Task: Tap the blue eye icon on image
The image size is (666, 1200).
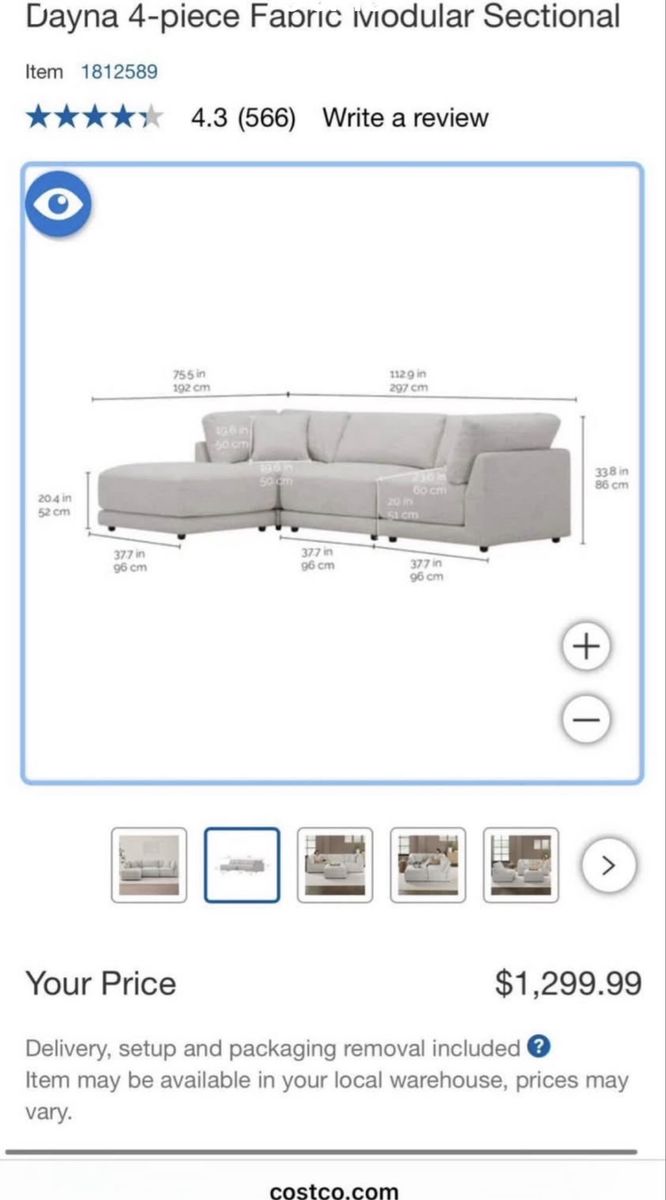Action: click(58, 204)
